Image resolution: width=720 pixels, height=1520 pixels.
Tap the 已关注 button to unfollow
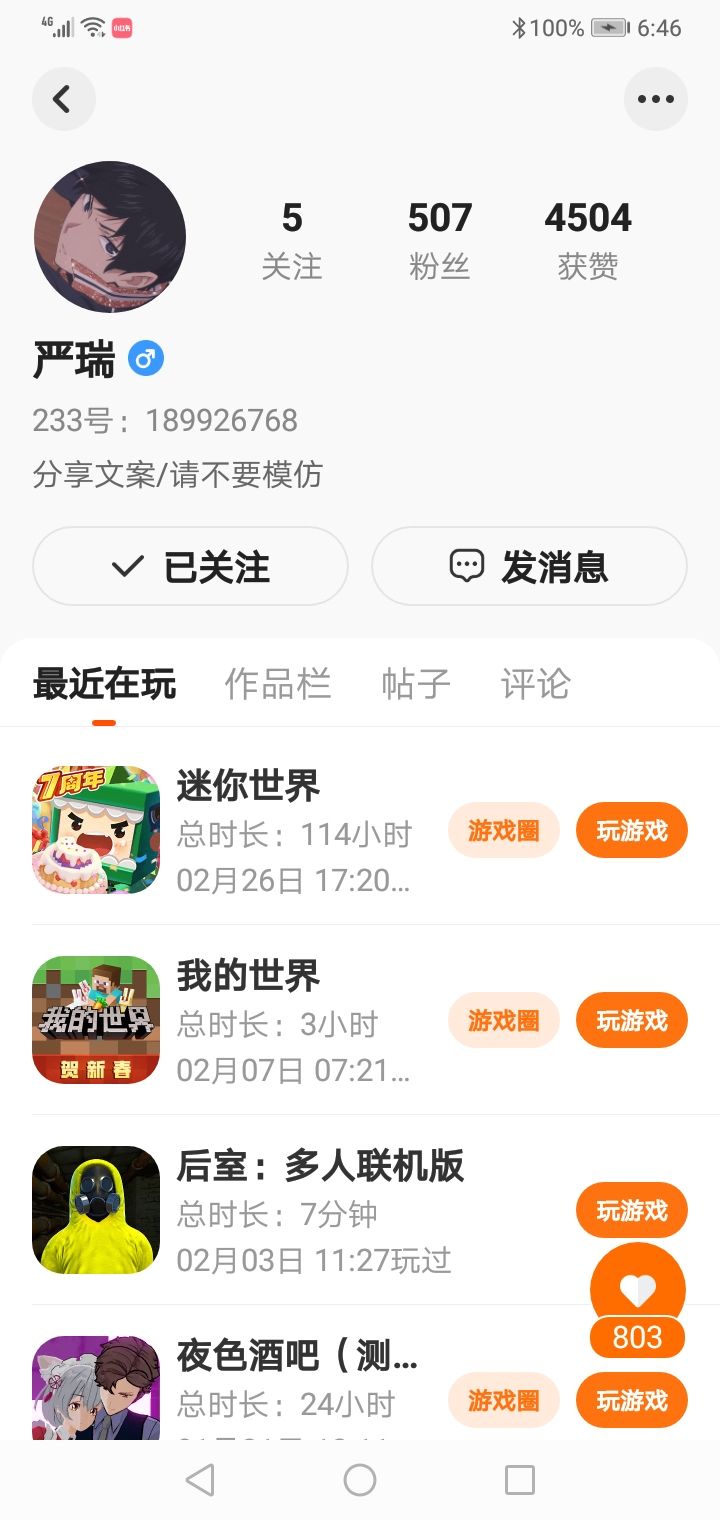(190, 566)
